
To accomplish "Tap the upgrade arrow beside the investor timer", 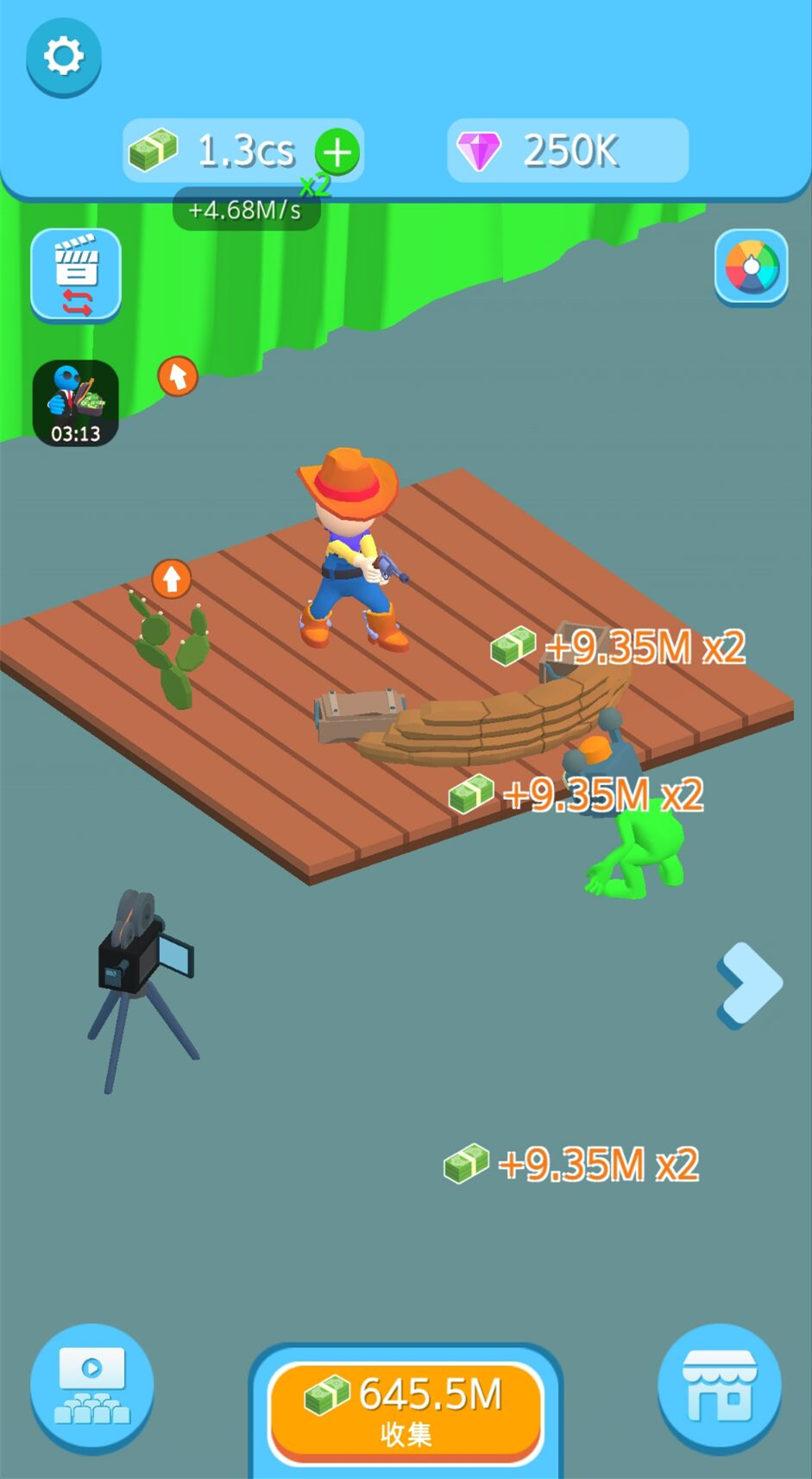I will pyautogui.click(x=178, y=376).
